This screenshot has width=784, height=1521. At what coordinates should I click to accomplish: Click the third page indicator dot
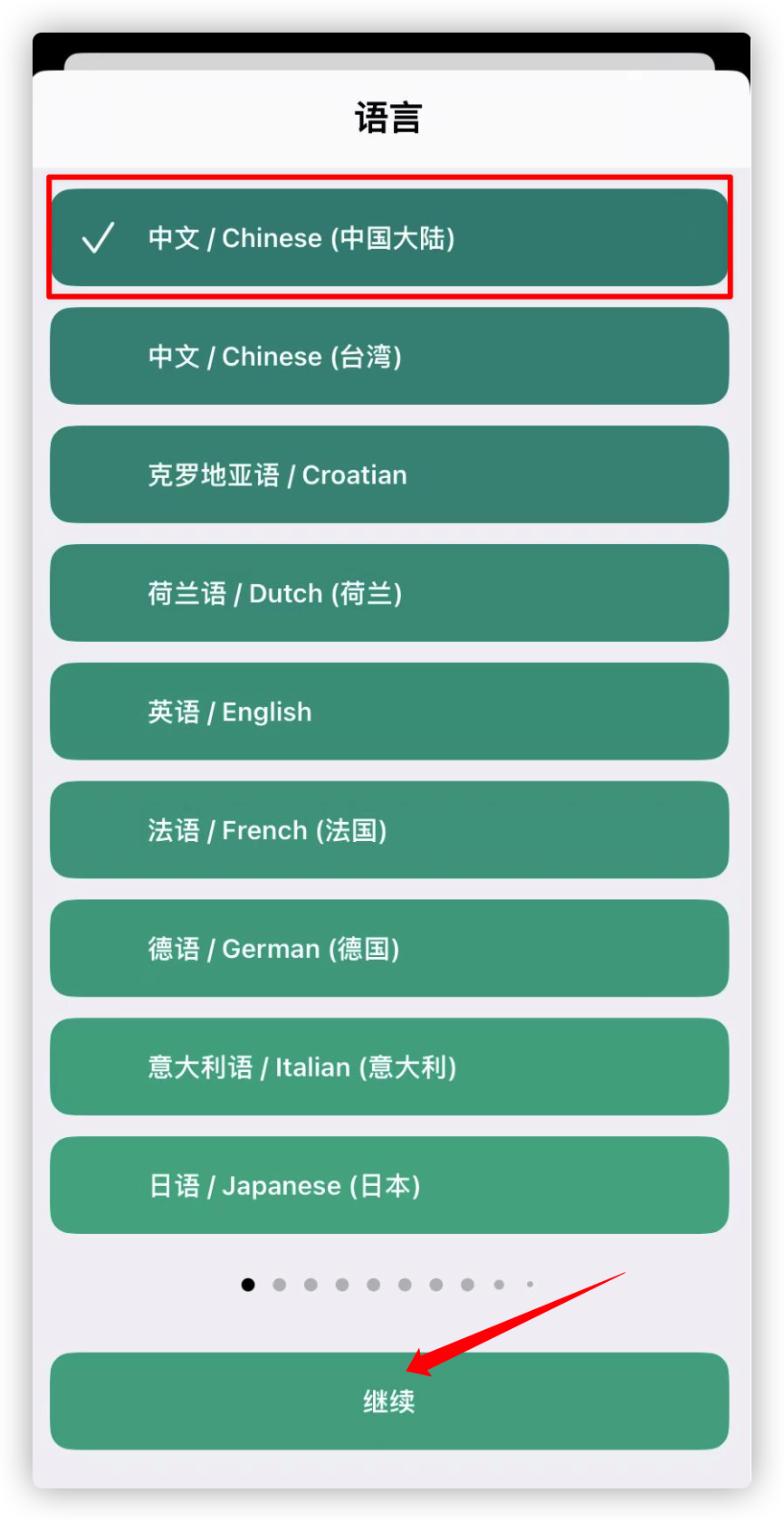point(311,1284)
